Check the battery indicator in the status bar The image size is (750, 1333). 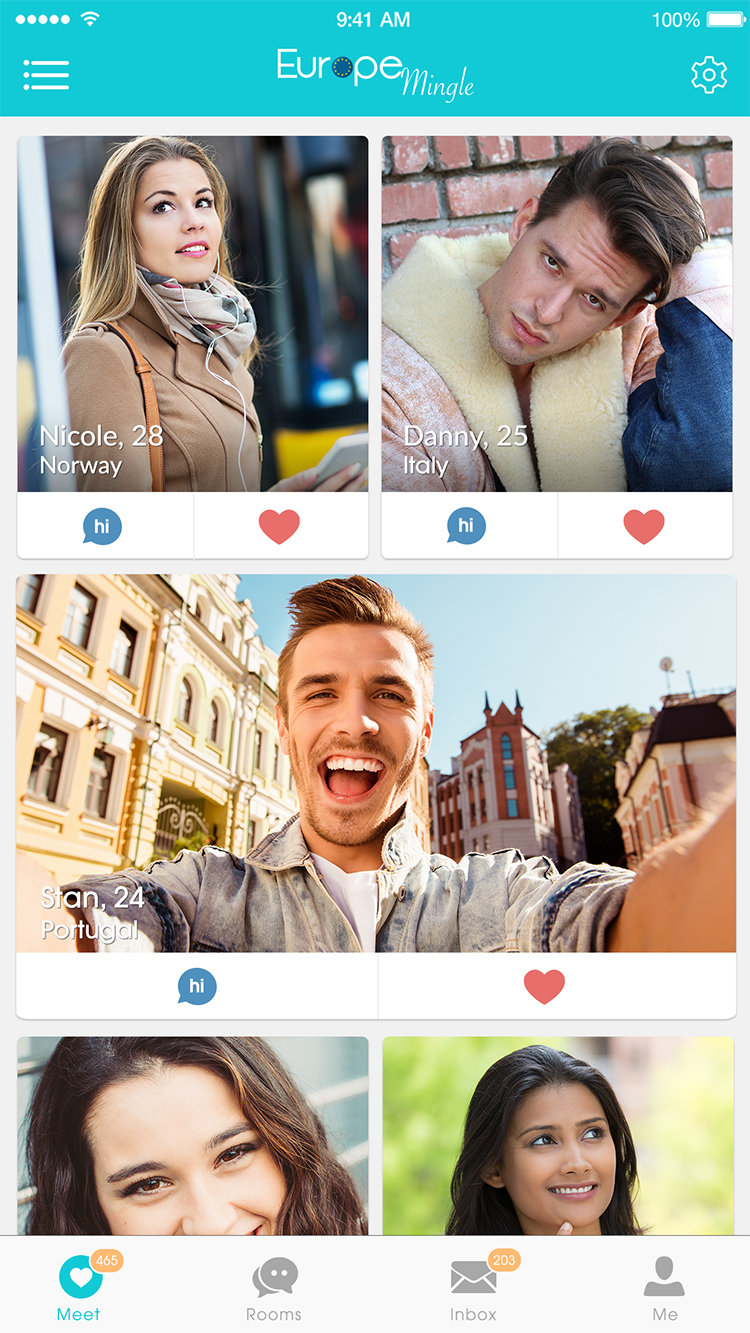point(722,17)
